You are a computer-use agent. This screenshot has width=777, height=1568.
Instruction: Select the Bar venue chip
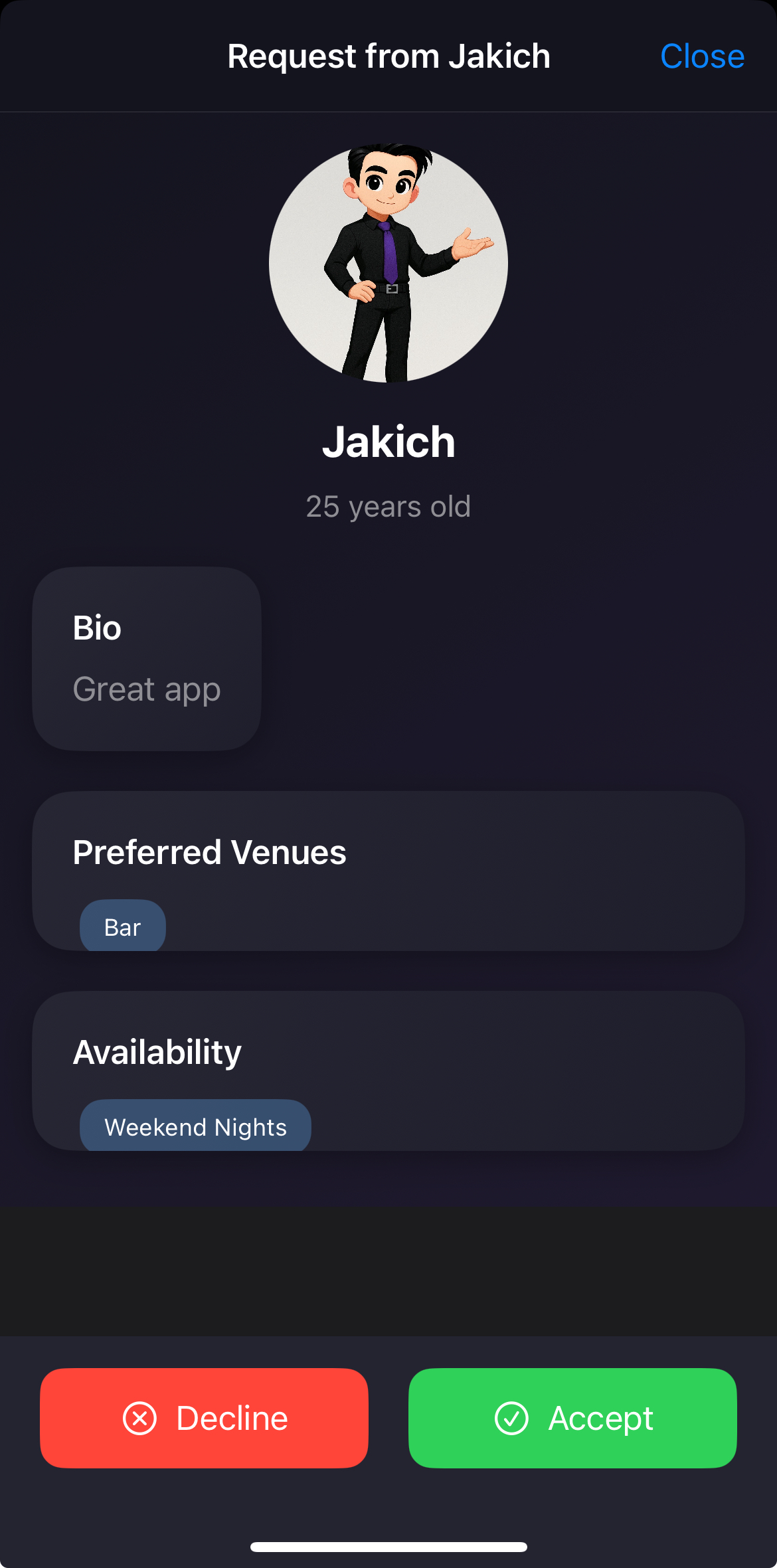[x=122, y=926]
